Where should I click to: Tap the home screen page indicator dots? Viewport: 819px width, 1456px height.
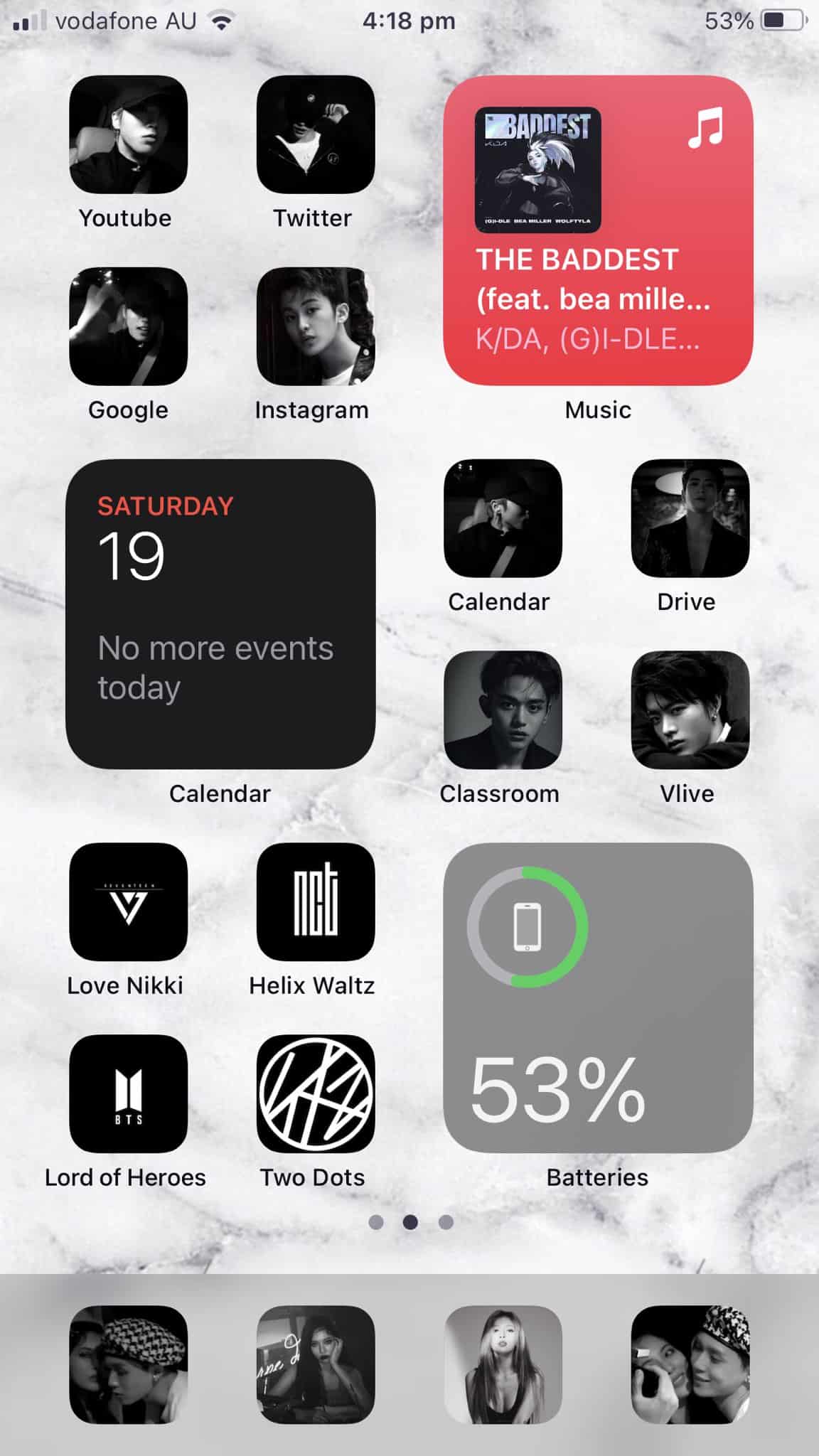click(x=410, y=1222)
